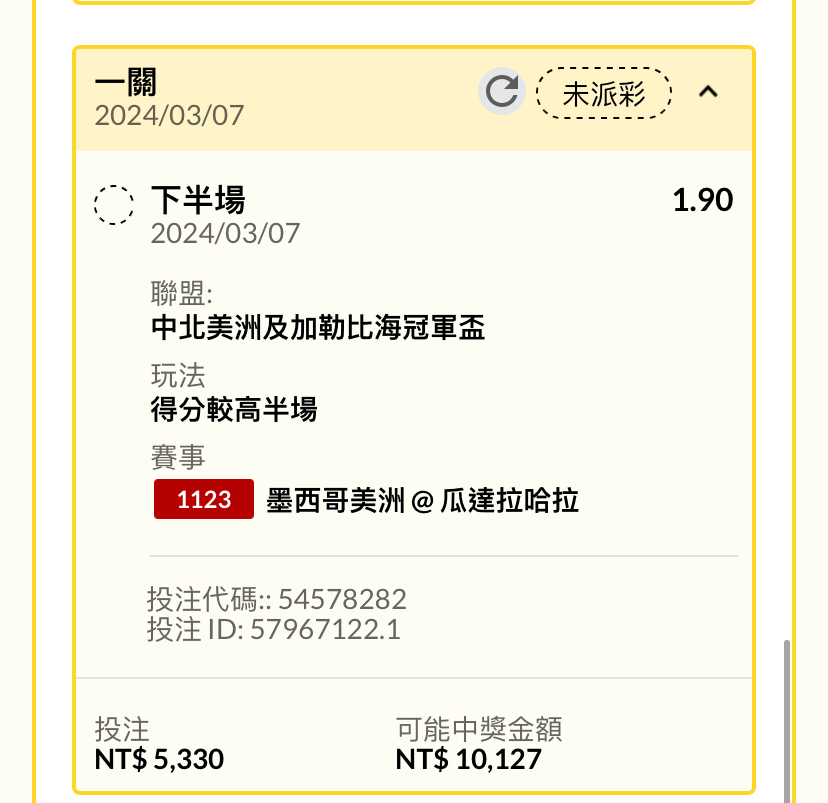This screenshot has width=828, height=803.
Task: Refresh the 一關 bet status
Action: 502,92
